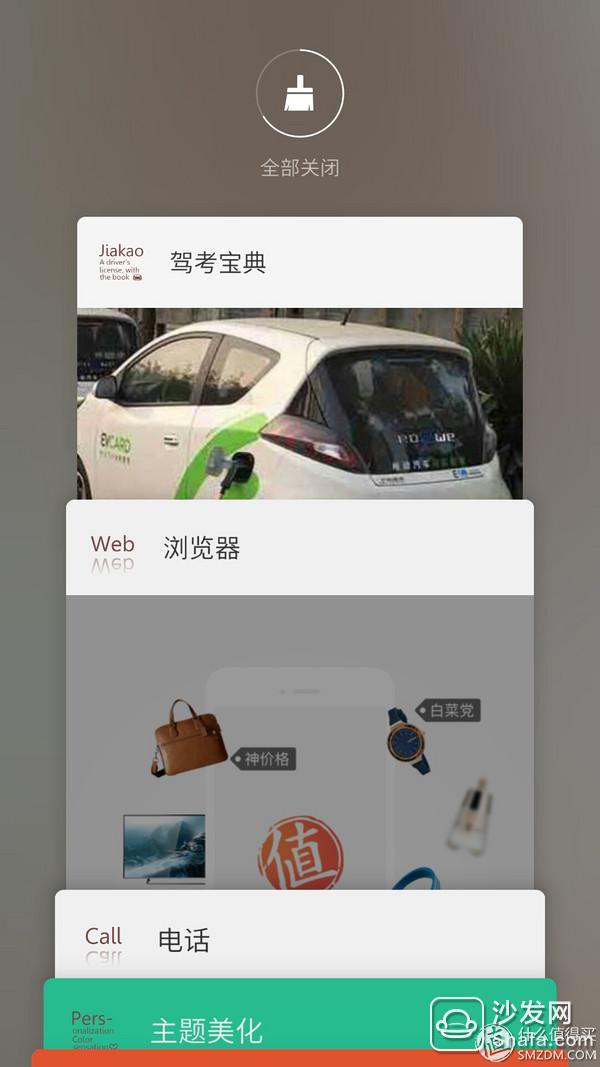Switch to the 浏览器 browser card
Screen dimensions: 600x1067
click(x=300, y=548)
